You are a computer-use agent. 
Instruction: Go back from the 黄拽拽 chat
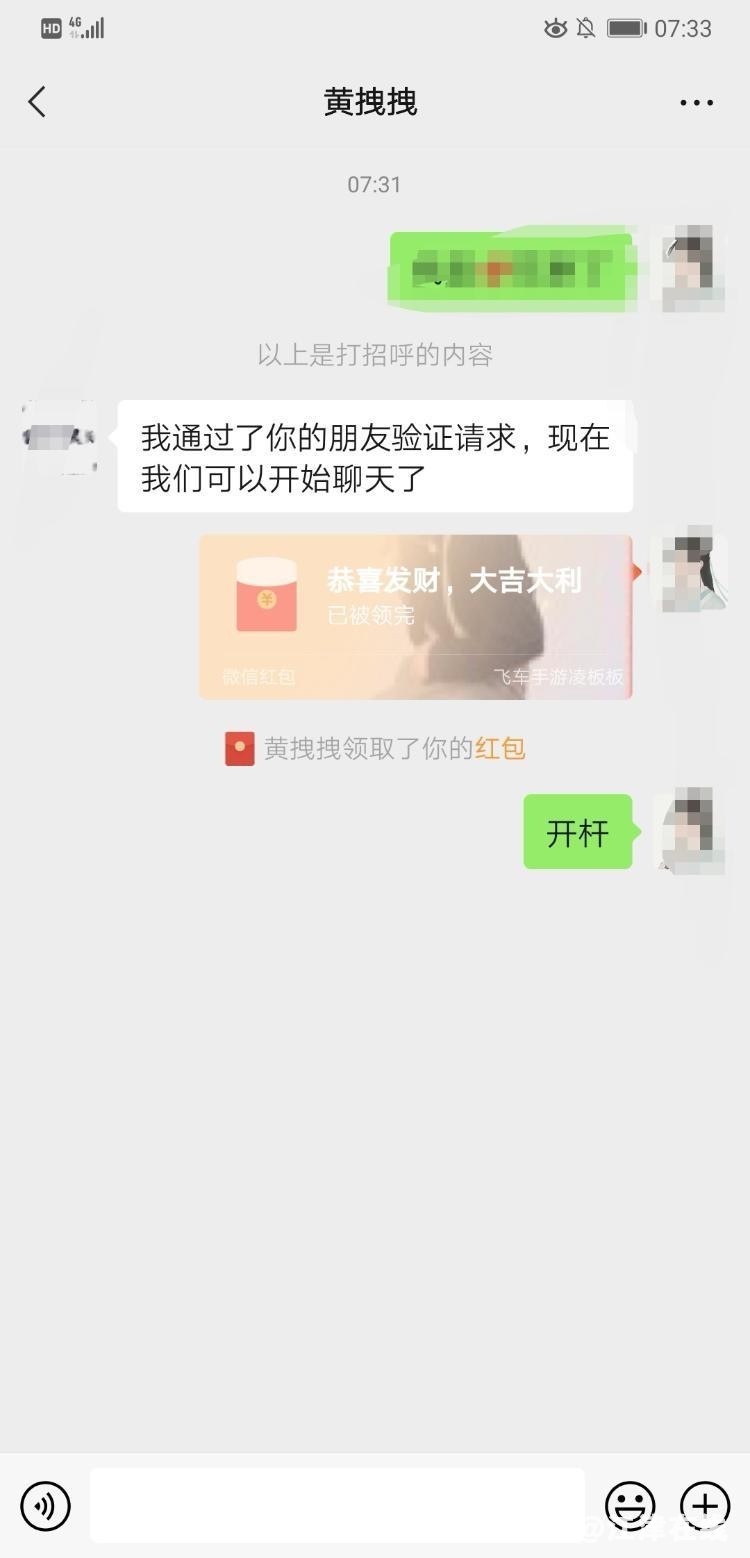[37, 102]
